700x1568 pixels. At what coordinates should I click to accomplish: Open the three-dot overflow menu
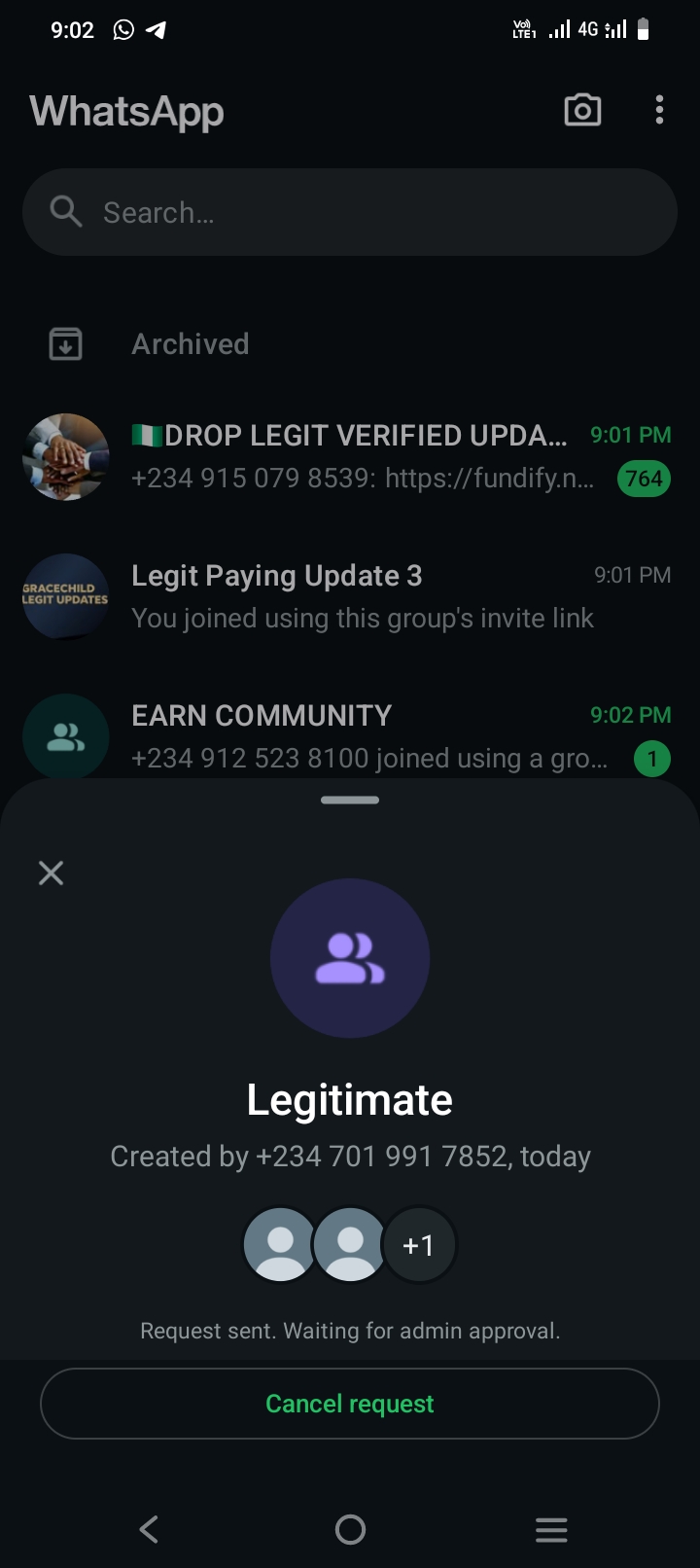click(659, 110)
